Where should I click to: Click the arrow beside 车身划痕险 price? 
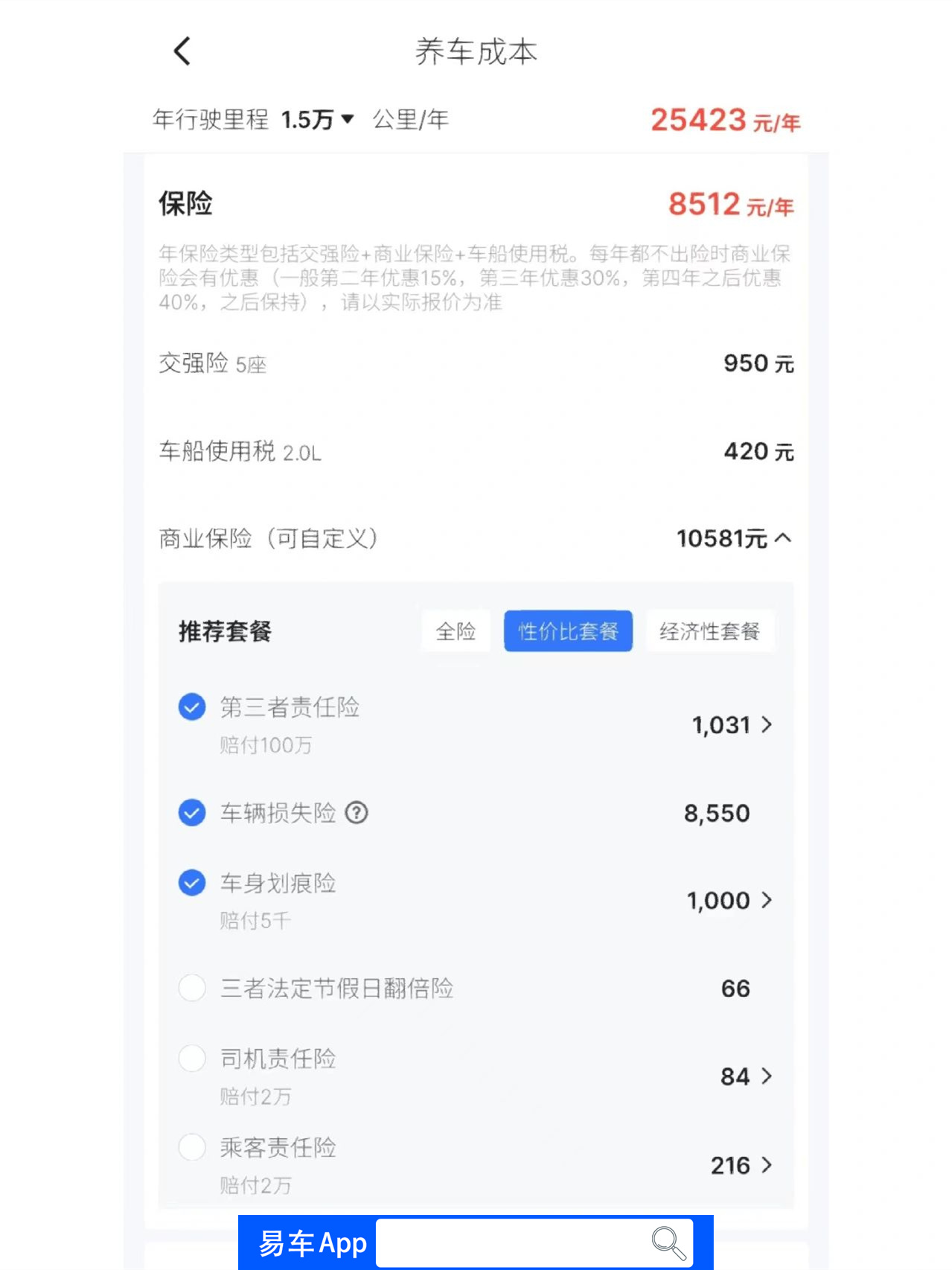pyautogui.click(x=767, y=900)
